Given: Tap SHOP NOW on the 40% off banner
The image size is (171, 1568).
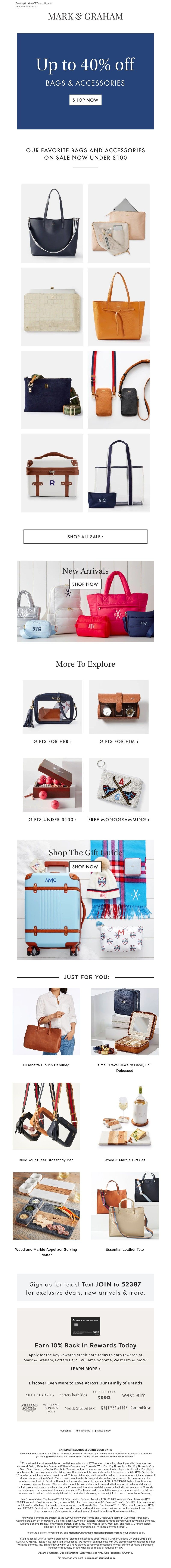Looking at the screenshot, I should pos(85,100).
